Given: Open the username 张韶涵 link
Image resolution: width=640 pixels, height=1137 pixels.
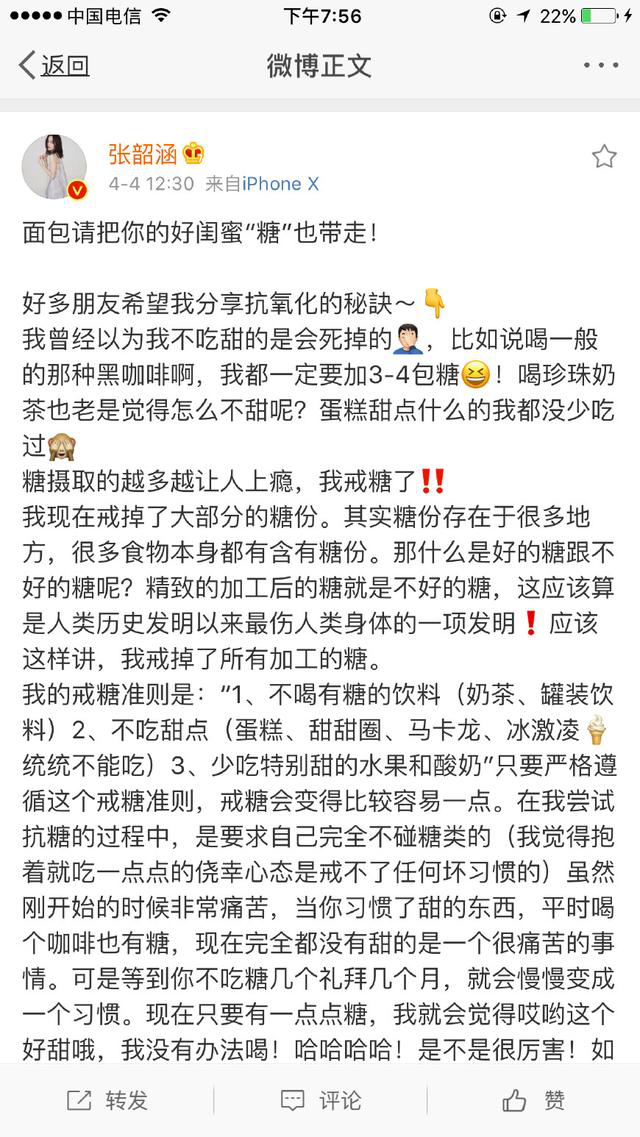Looking at the screenshot, I should pyautogui.click(x=142, y=153).
